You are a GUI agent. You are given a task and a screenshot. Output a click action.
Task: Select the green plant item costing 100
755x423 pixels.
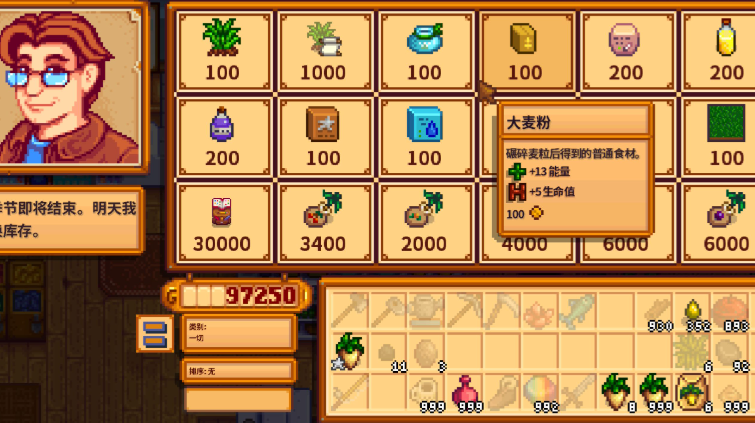point(222,50)
